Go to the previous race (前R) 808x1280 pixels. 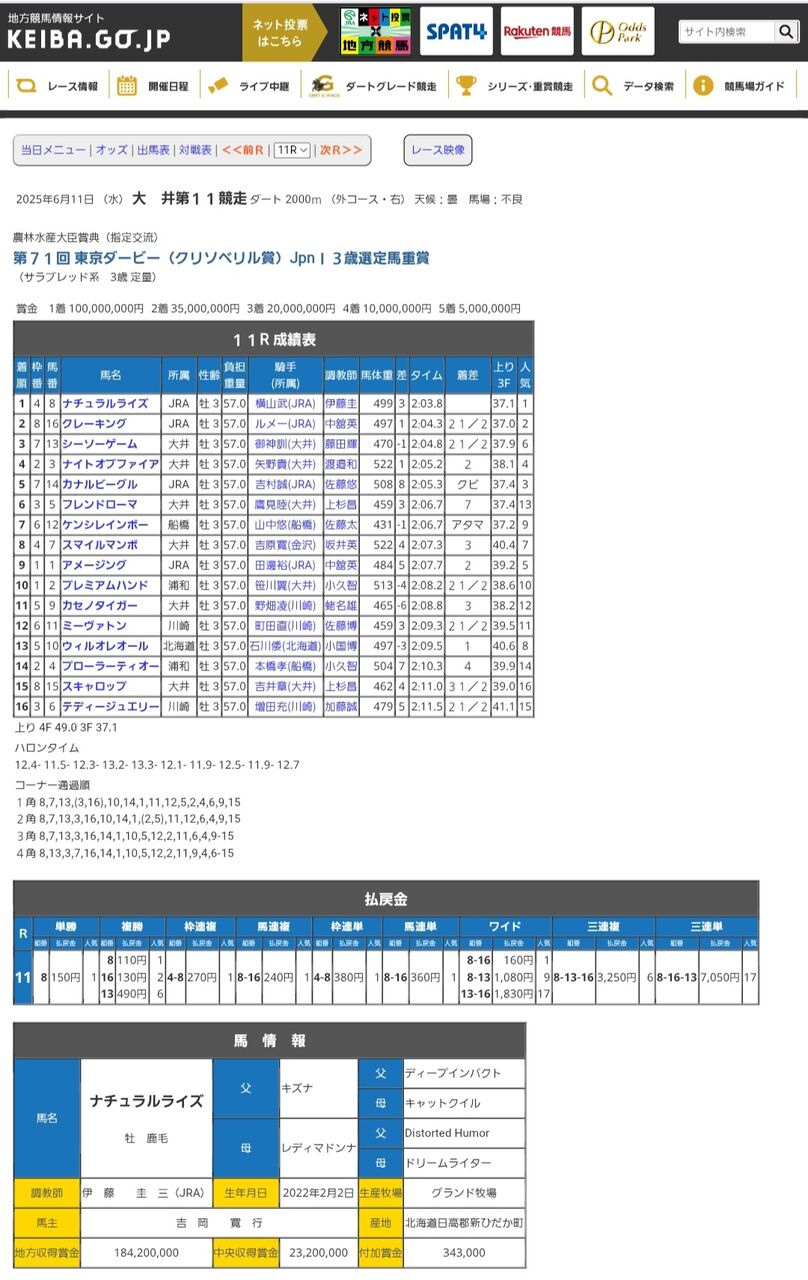coord(242,150)
